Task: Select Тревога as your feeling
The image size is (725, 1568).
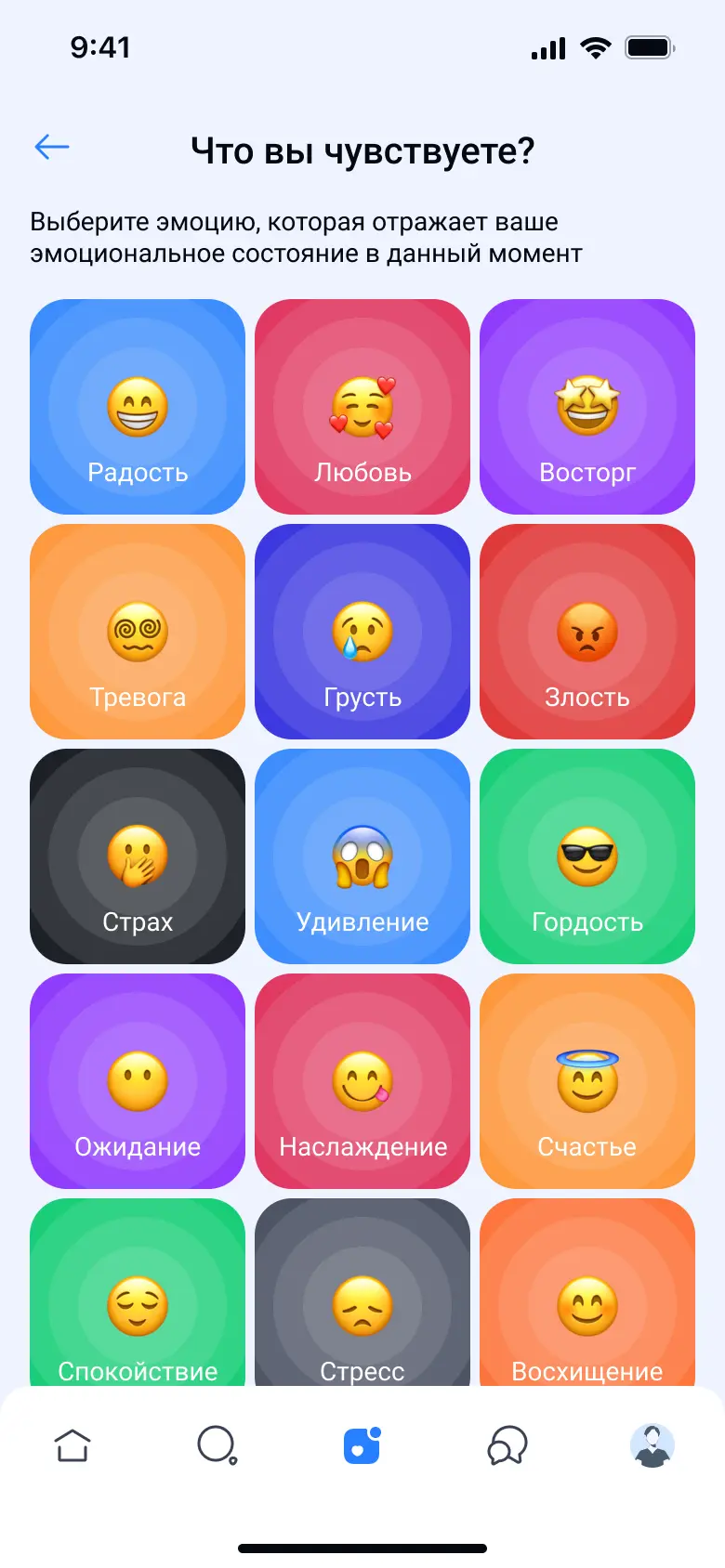Action: tap(138, 632)
